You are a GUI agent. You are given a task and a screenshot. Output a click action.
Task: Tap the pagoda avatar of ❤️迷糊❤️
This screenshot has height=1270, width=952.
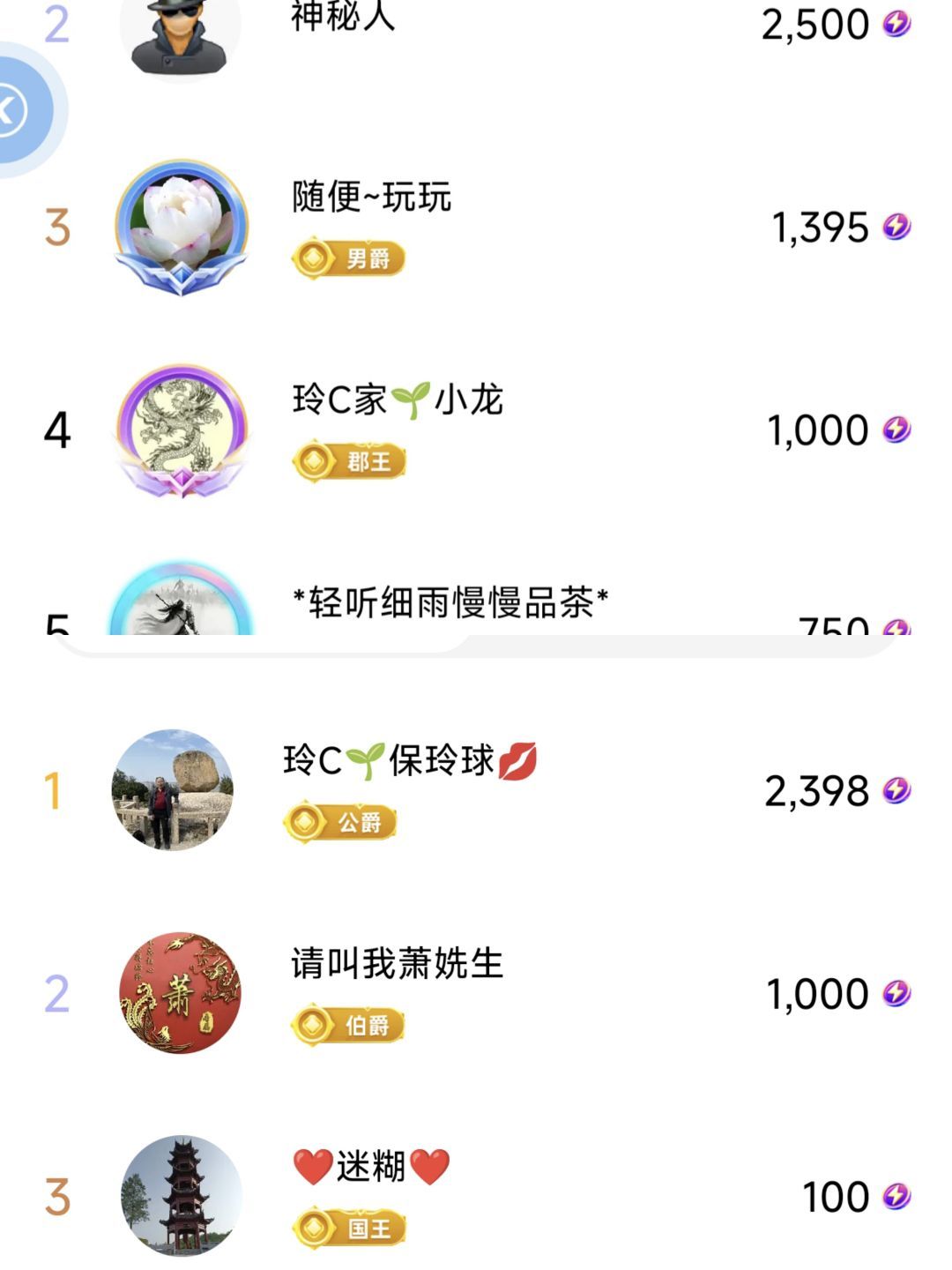click(x=178, y=1195)
